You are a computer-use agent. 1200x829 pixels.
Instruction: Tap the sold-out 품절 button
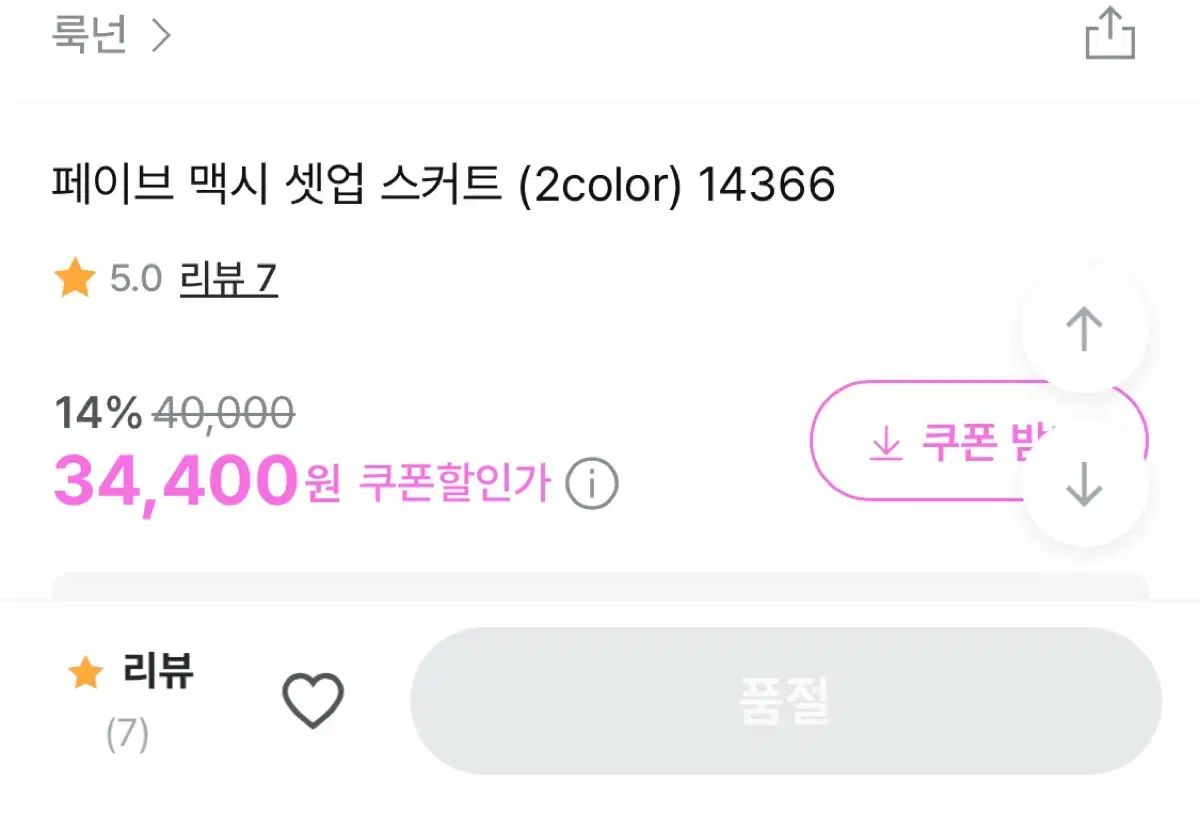pos(785,701)
